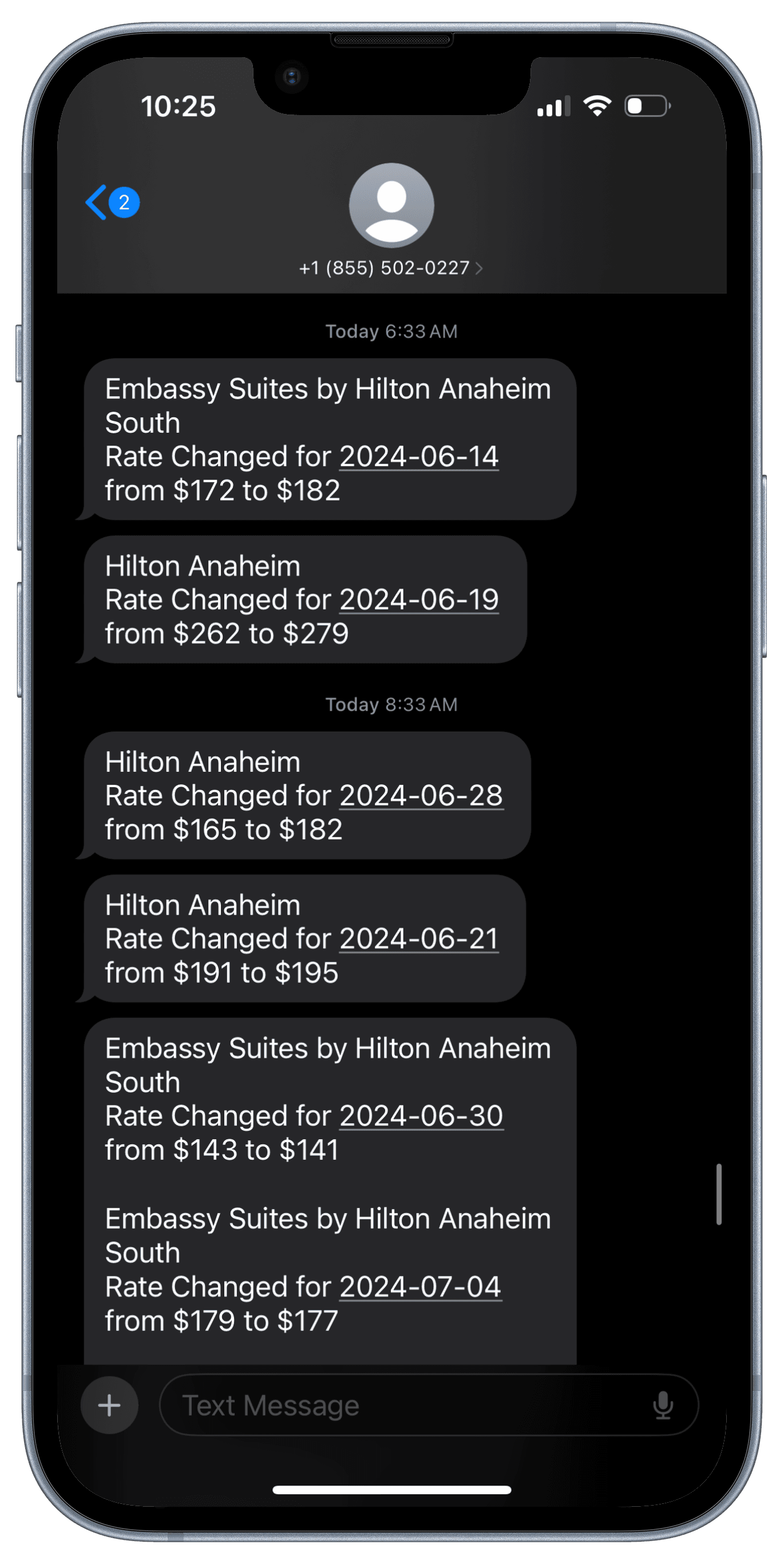Start dictation with the microphone icon
The width and height of the screenshot is (784, 1564).
click(663, 1405)
